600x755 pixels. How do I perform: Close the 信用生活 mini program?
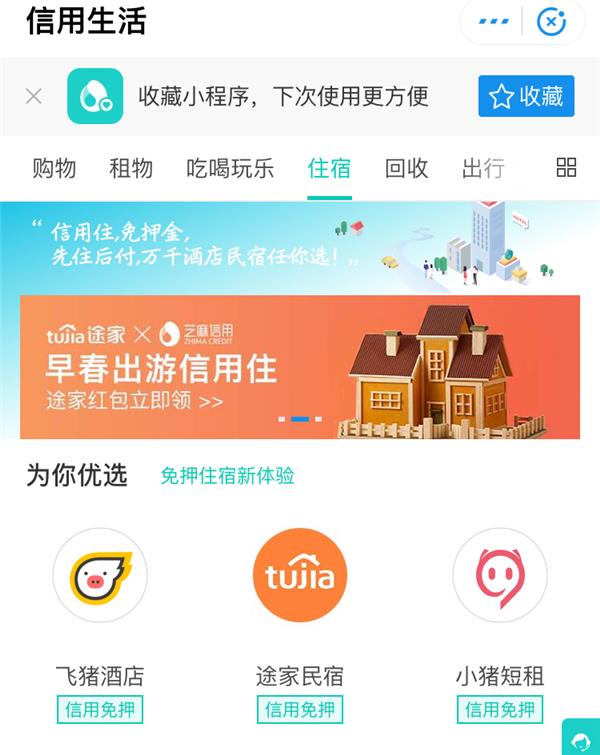tap(551, 21)
